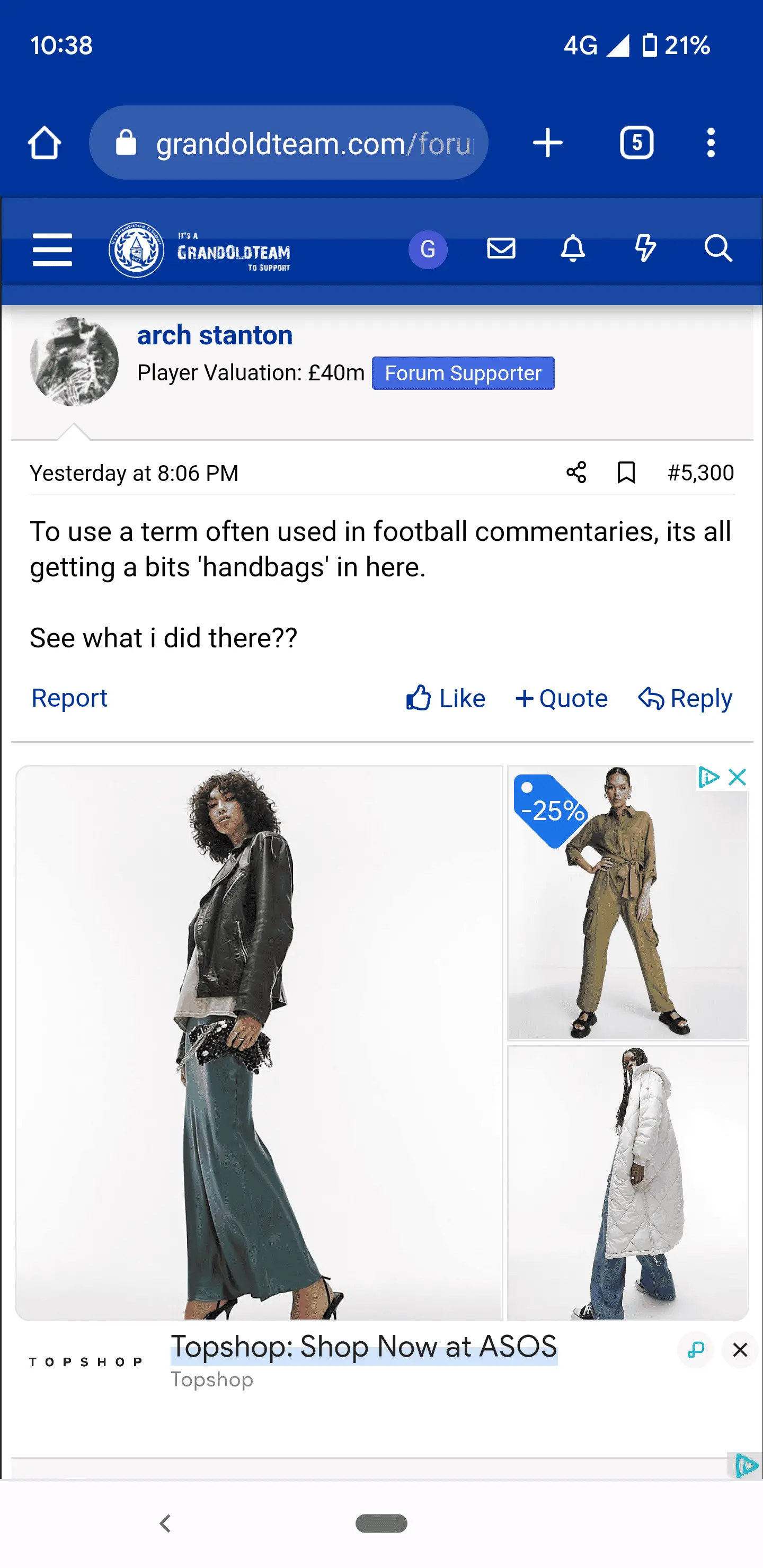Report arch stanton's post

coord(69,698)
